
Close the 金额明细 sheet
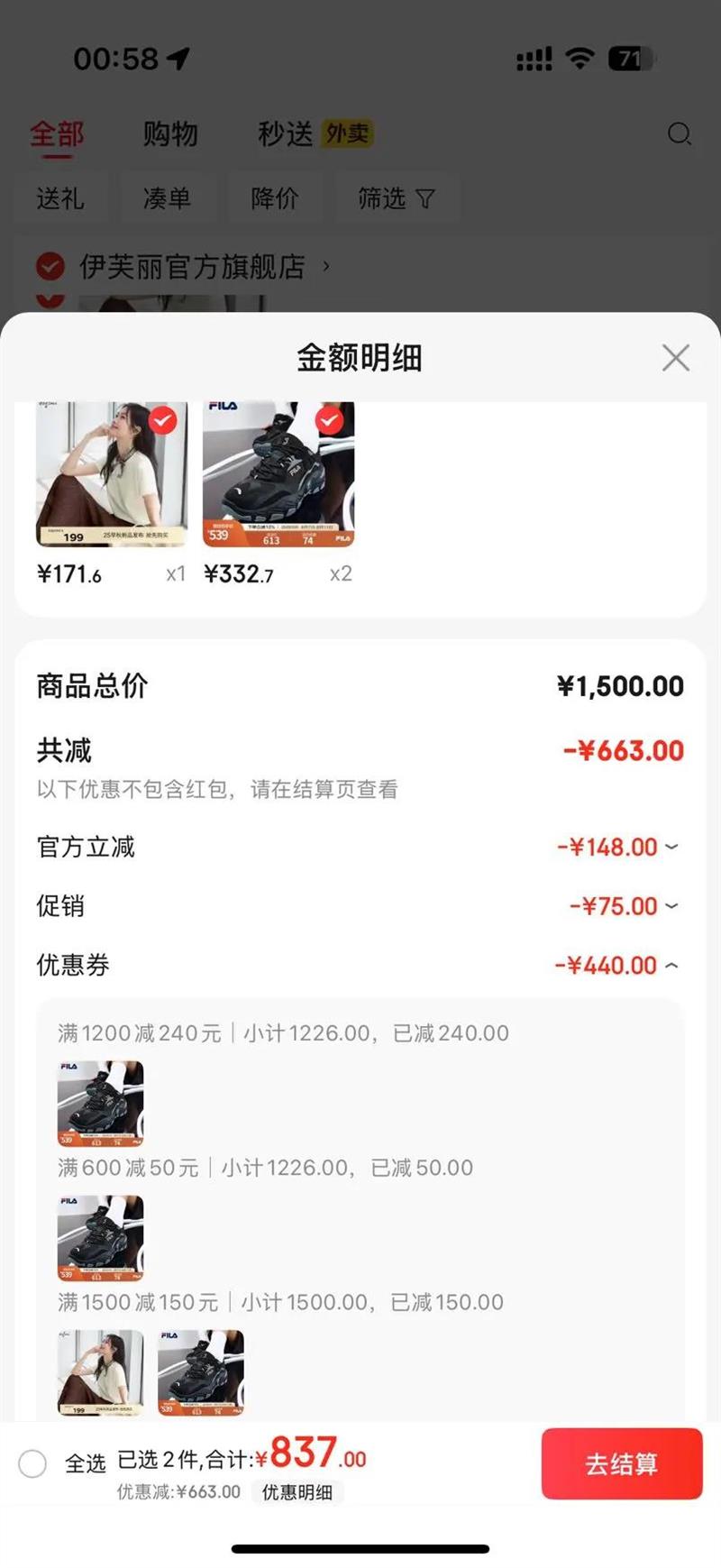pyautogui.click(x=675, y=358)
